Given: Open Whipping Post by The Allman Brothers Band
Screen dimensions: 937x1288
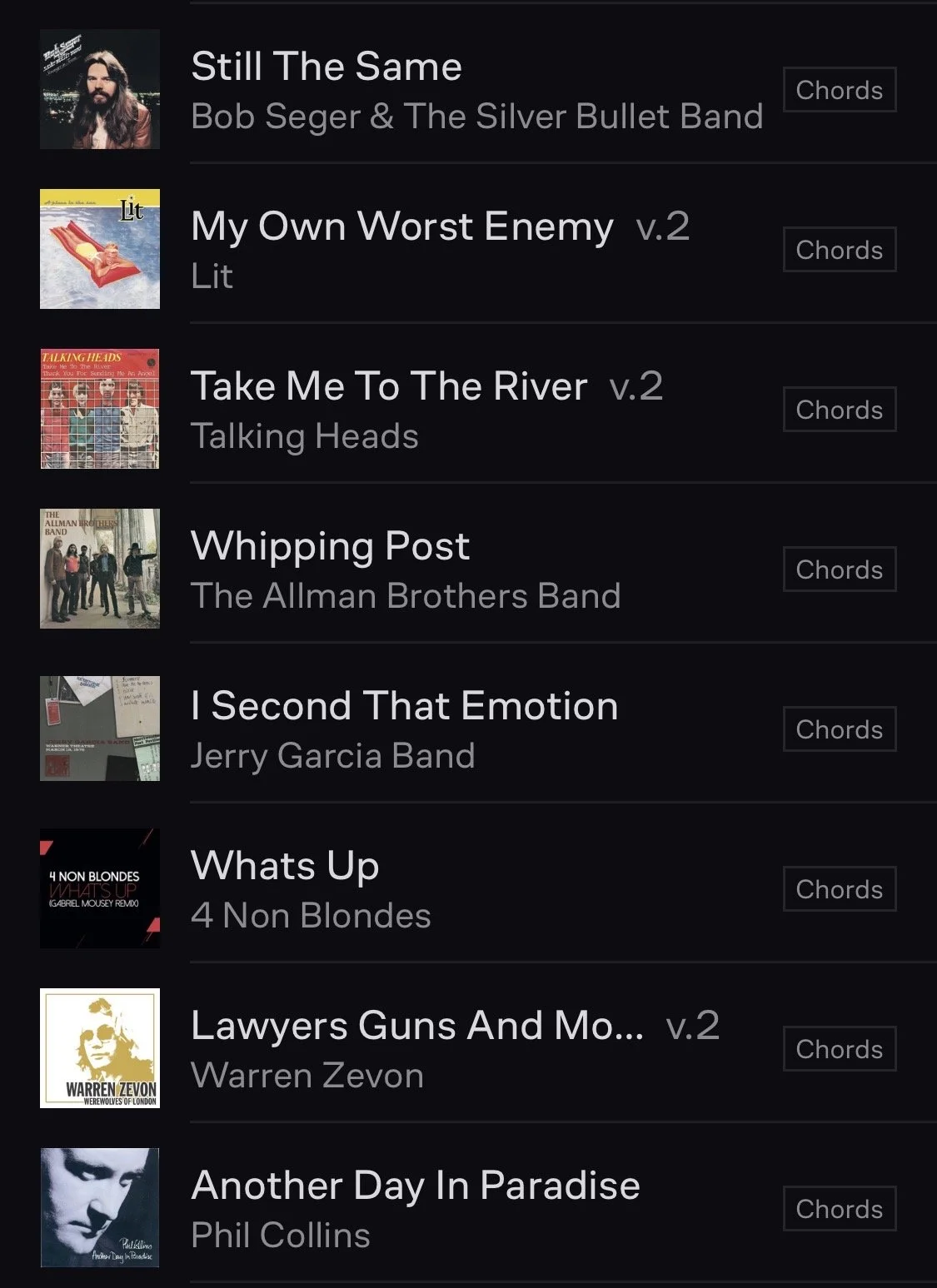Looking at the screenshot, I should (x=330, y=547).
